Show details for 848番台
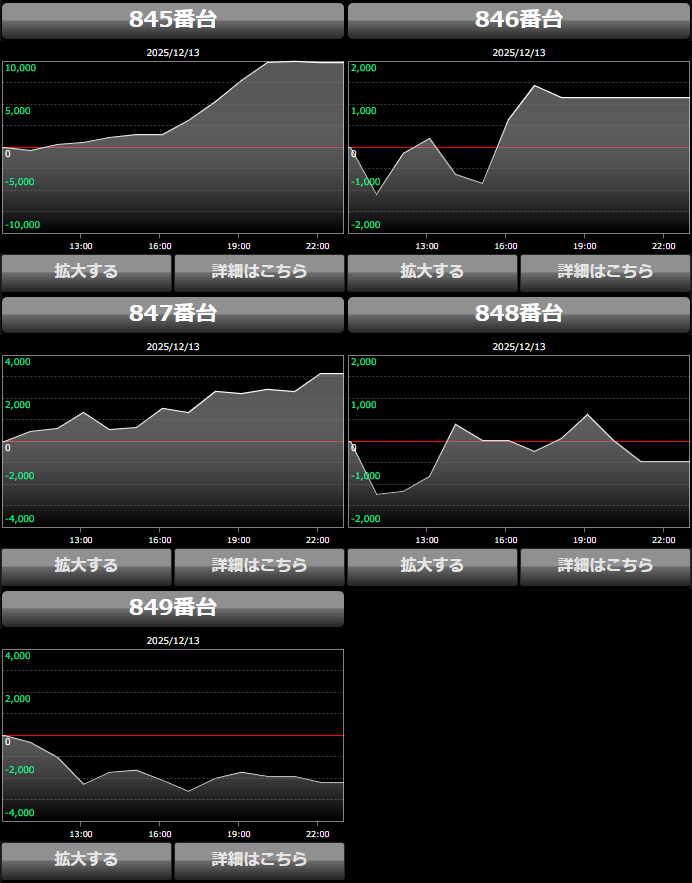 click(x=605, y=566)
